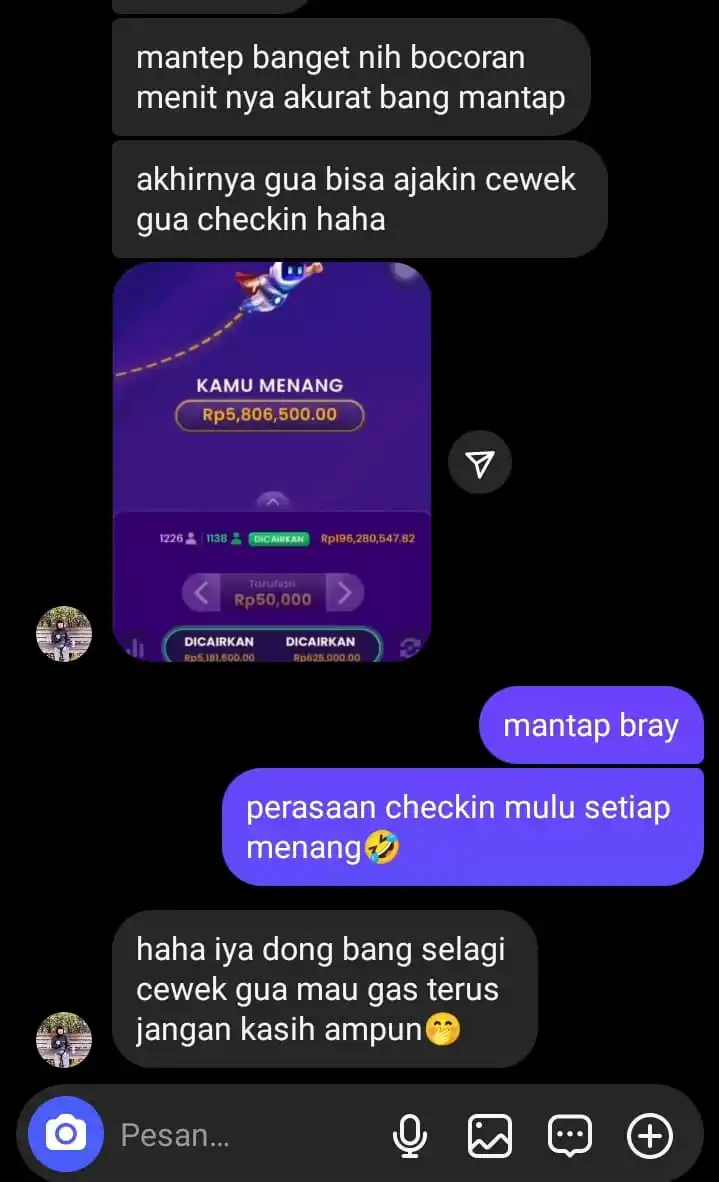
Task: Open more options with plus icon
Action: tap(650, 1135)
